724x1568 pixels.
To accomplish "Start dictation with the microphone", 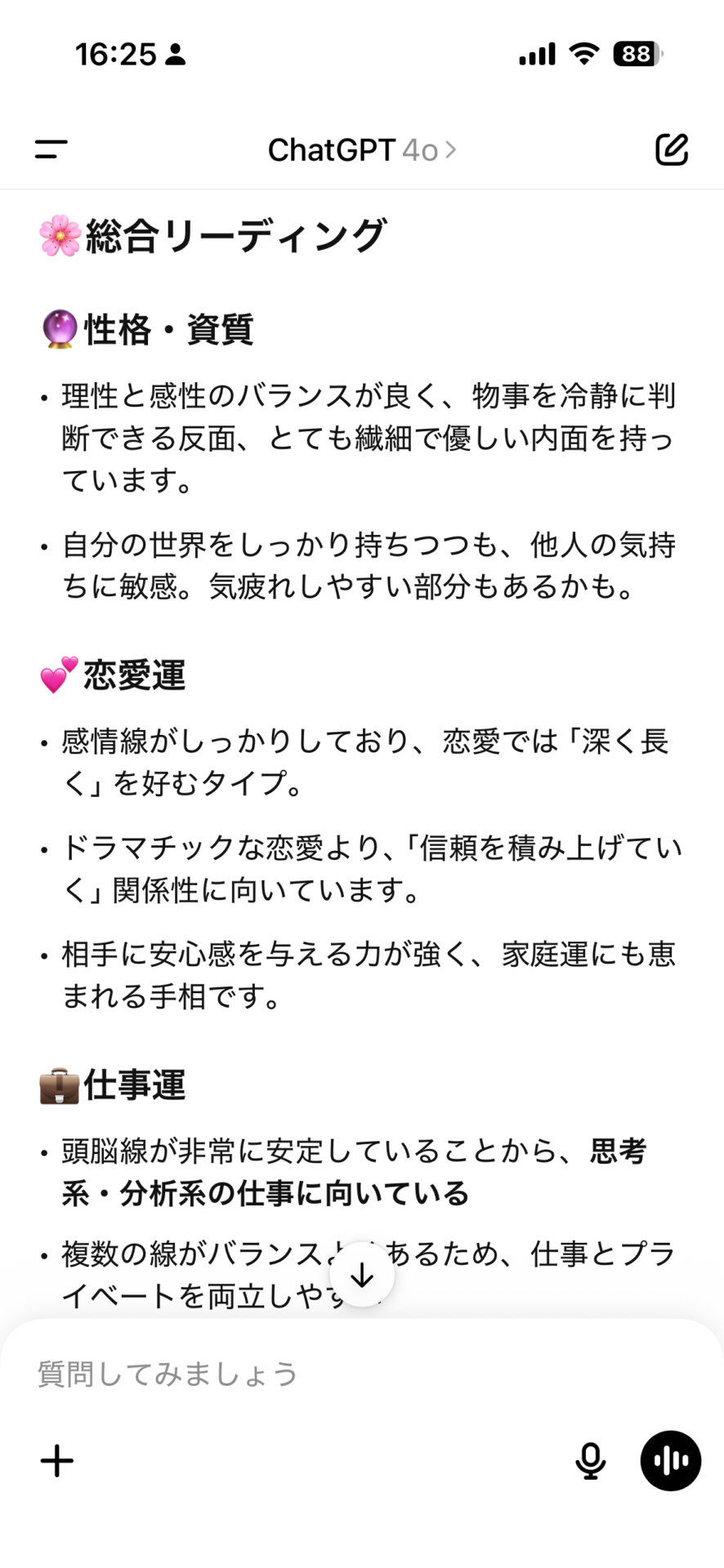I will pos(590,1461).
